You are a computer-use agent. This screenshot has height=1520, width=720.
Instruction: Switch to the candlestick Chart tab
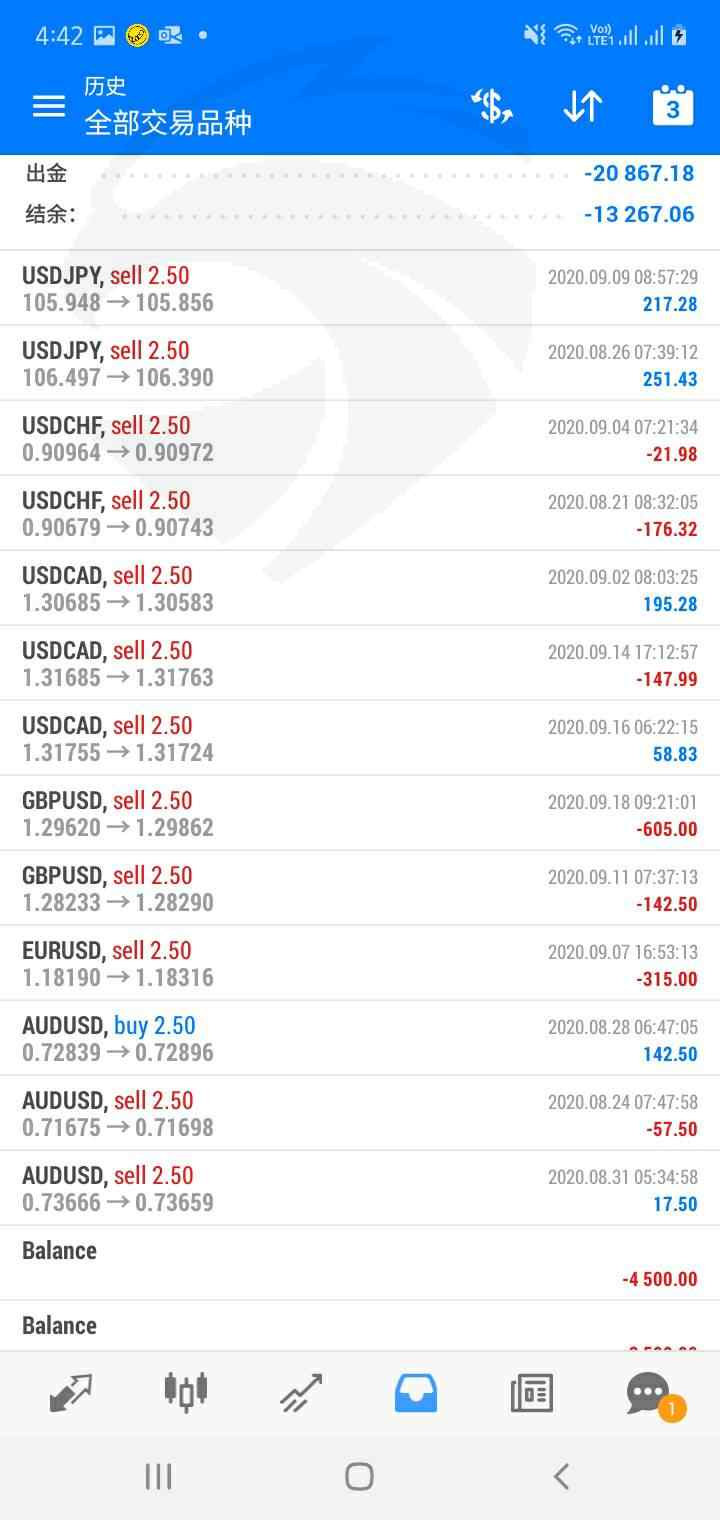pyautogui.click(x=185, y=1392)
